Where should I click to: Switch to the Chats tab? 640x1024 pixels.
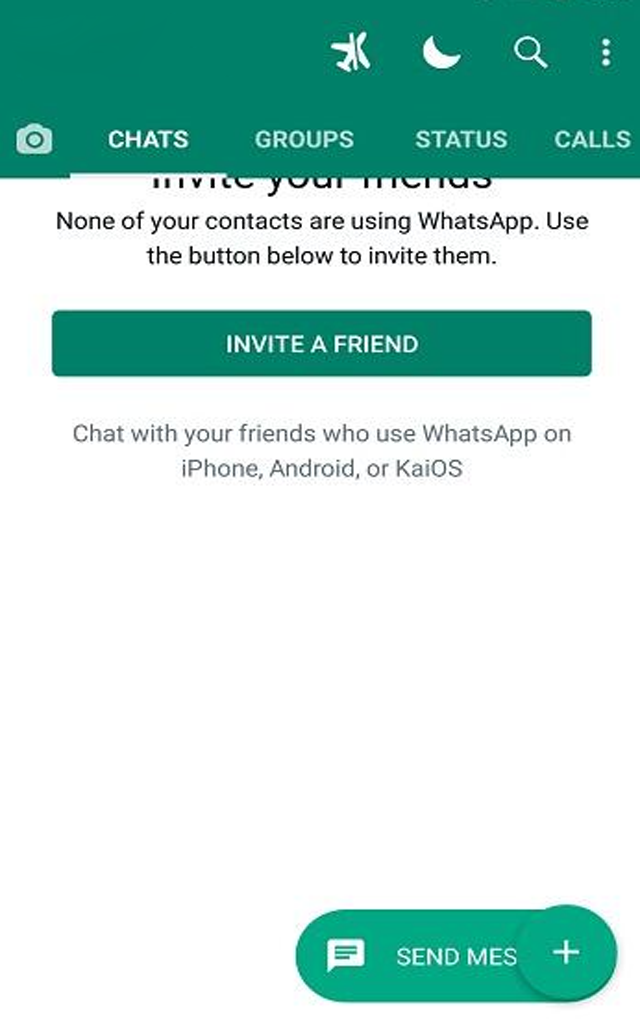click(x=148, y=139)
